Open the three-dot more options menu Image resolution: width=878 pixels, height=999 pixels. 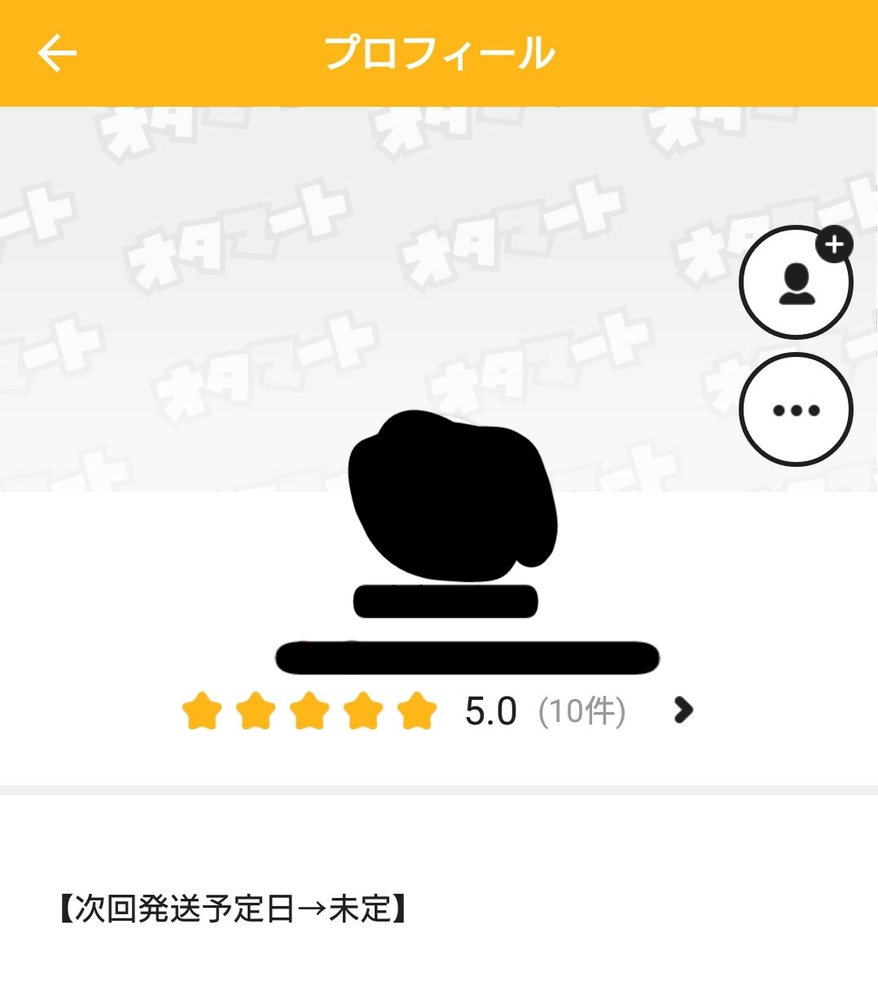[796, 410]
